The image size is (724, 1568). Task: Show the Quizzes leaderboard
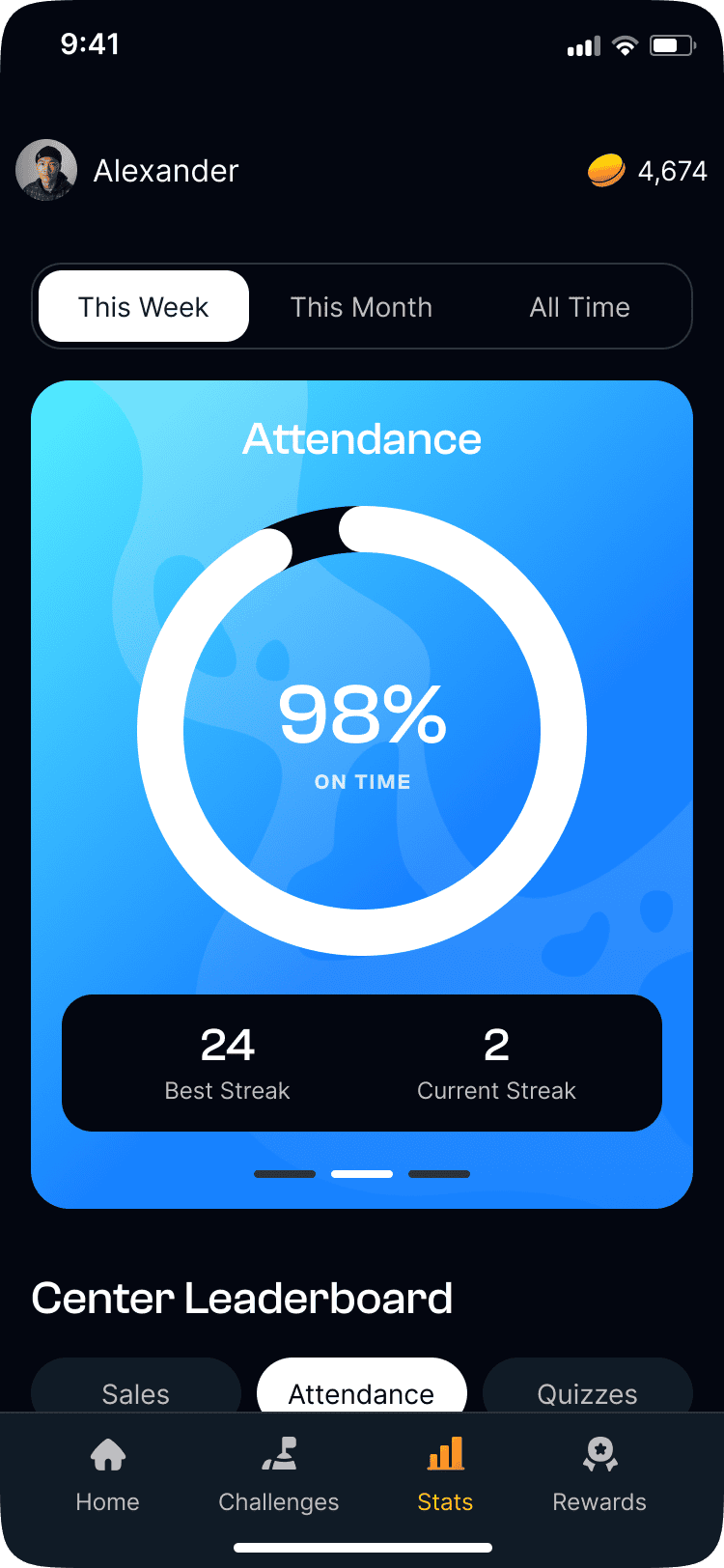587,1390
